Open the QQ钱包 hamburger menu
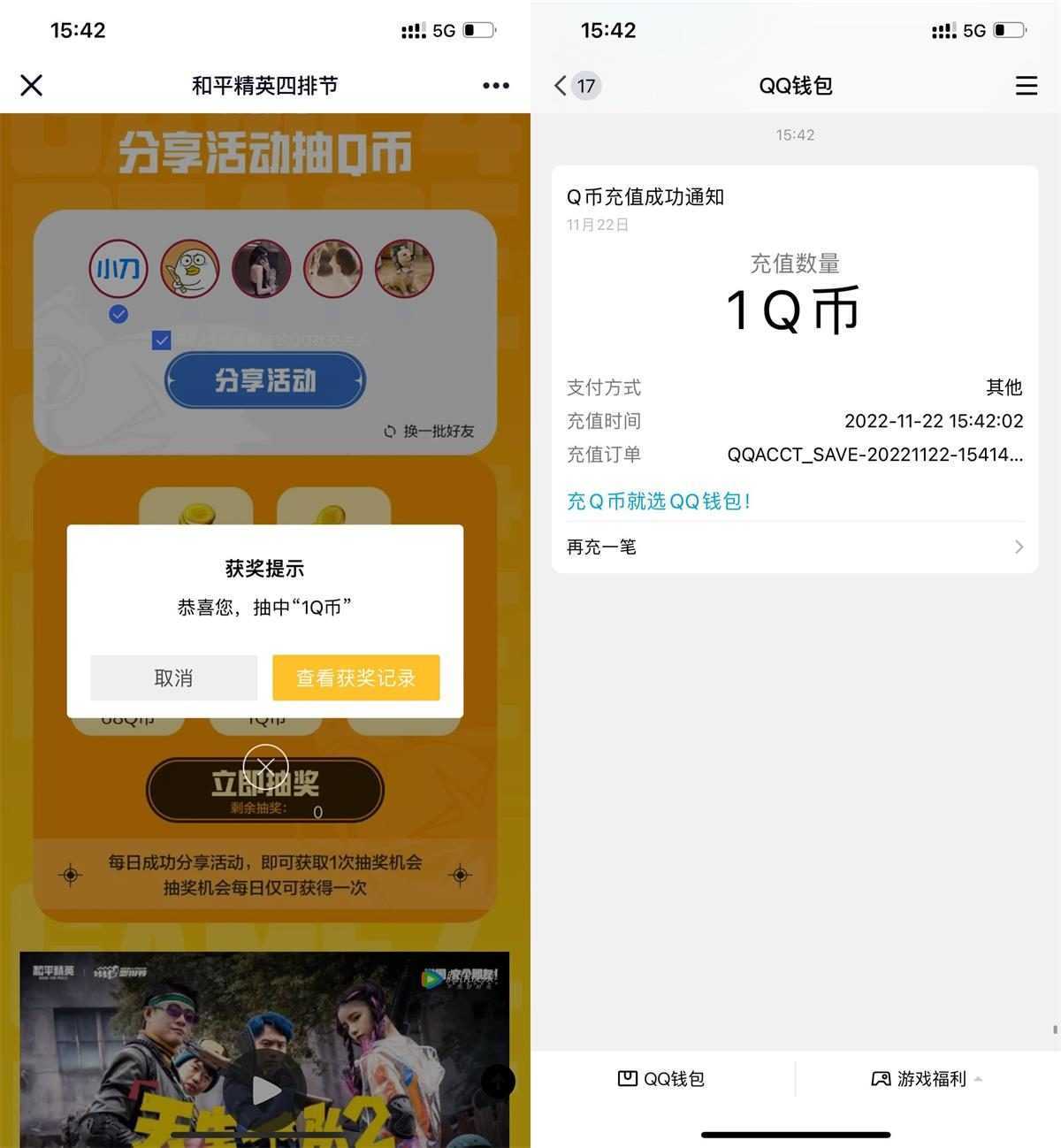The height and width of the screenshot is (1148, 1061). 1026,86
